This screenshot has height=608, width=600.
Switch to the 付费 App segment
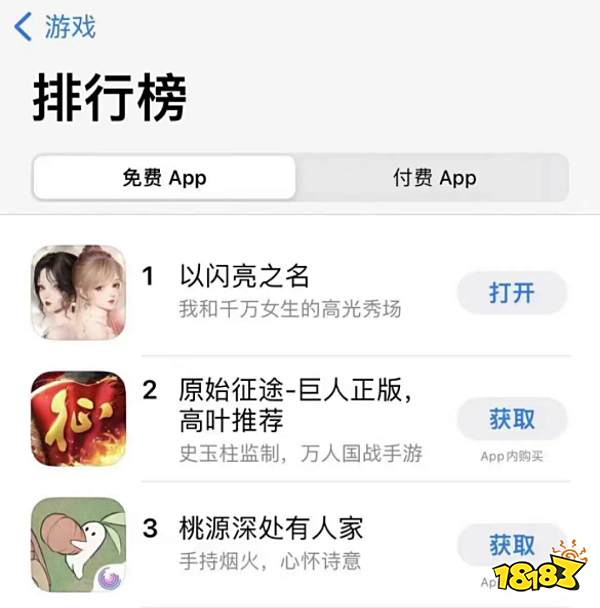[433, 178]
